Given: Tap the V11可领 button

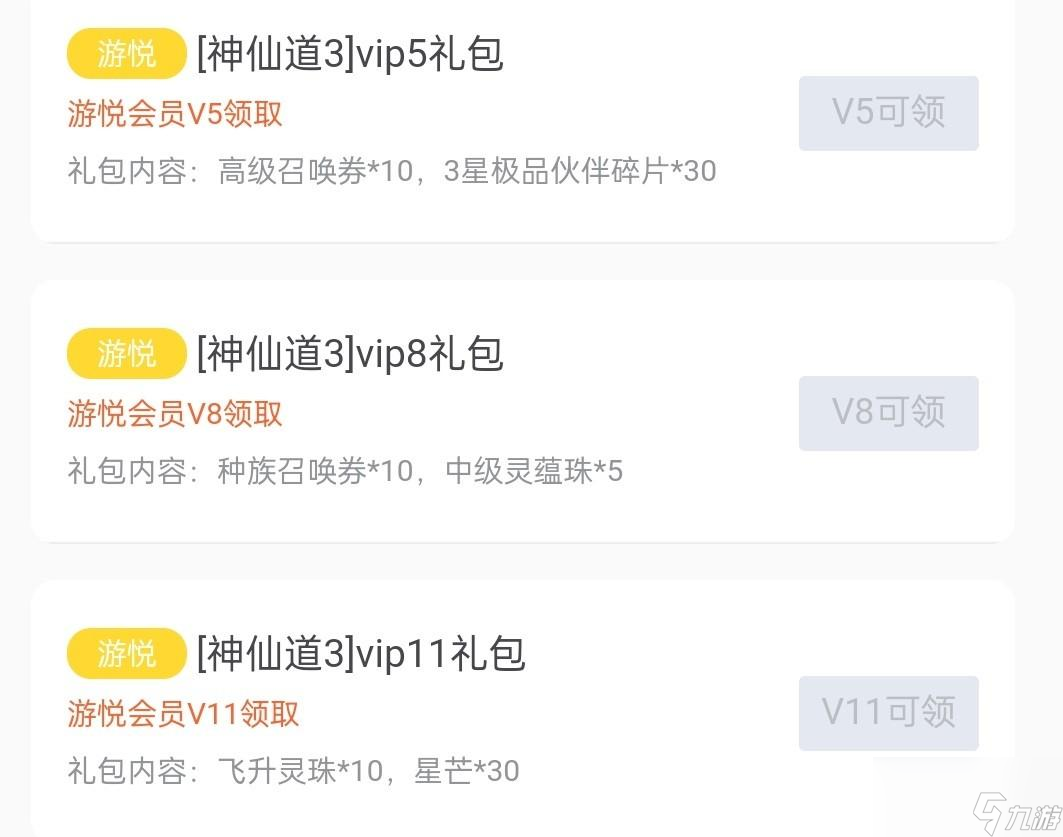Looking at the screenshot, I should (x=888, y=713).
